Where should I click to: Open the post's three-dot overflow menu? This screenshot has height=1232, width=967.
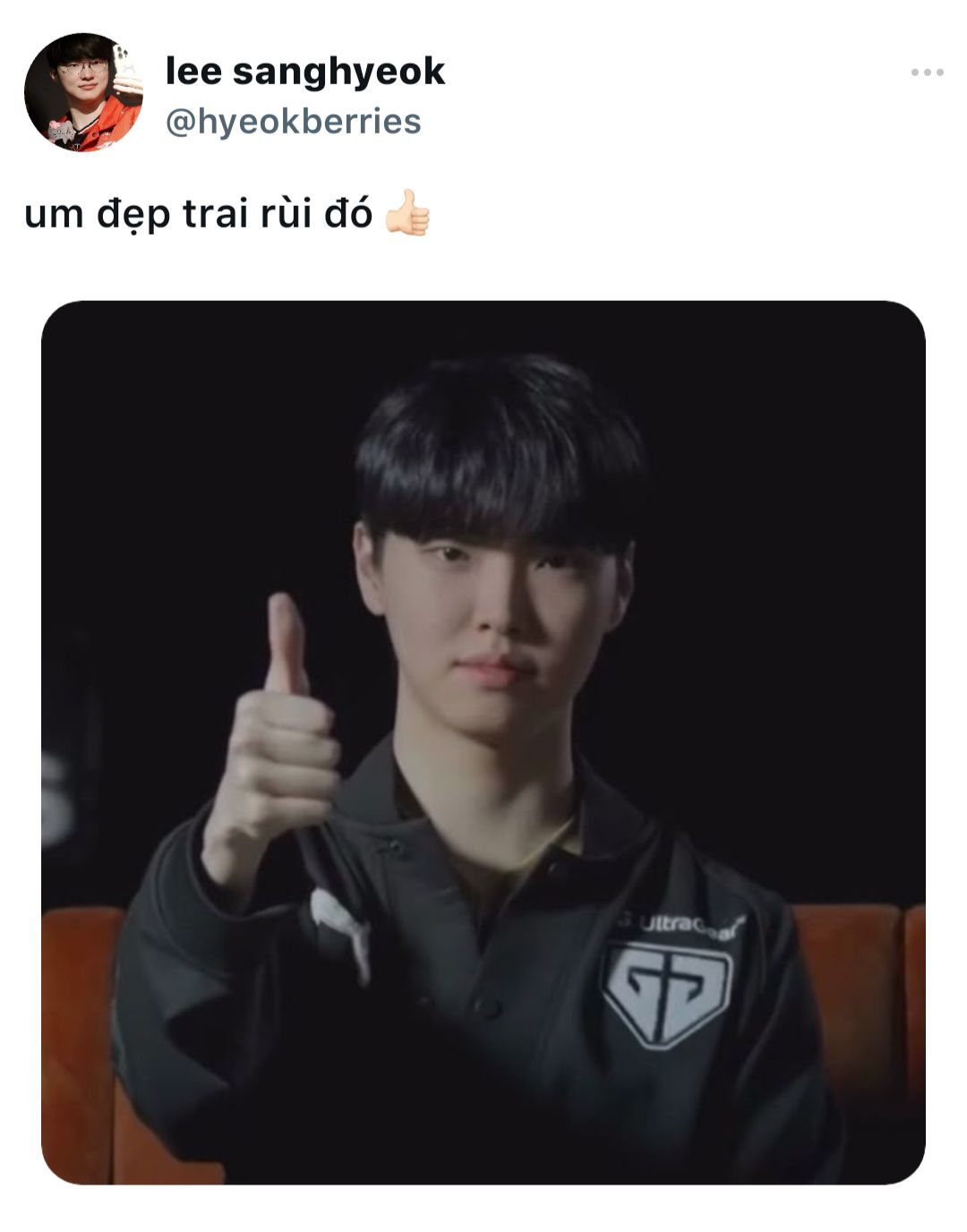click(x=927, y=73)
